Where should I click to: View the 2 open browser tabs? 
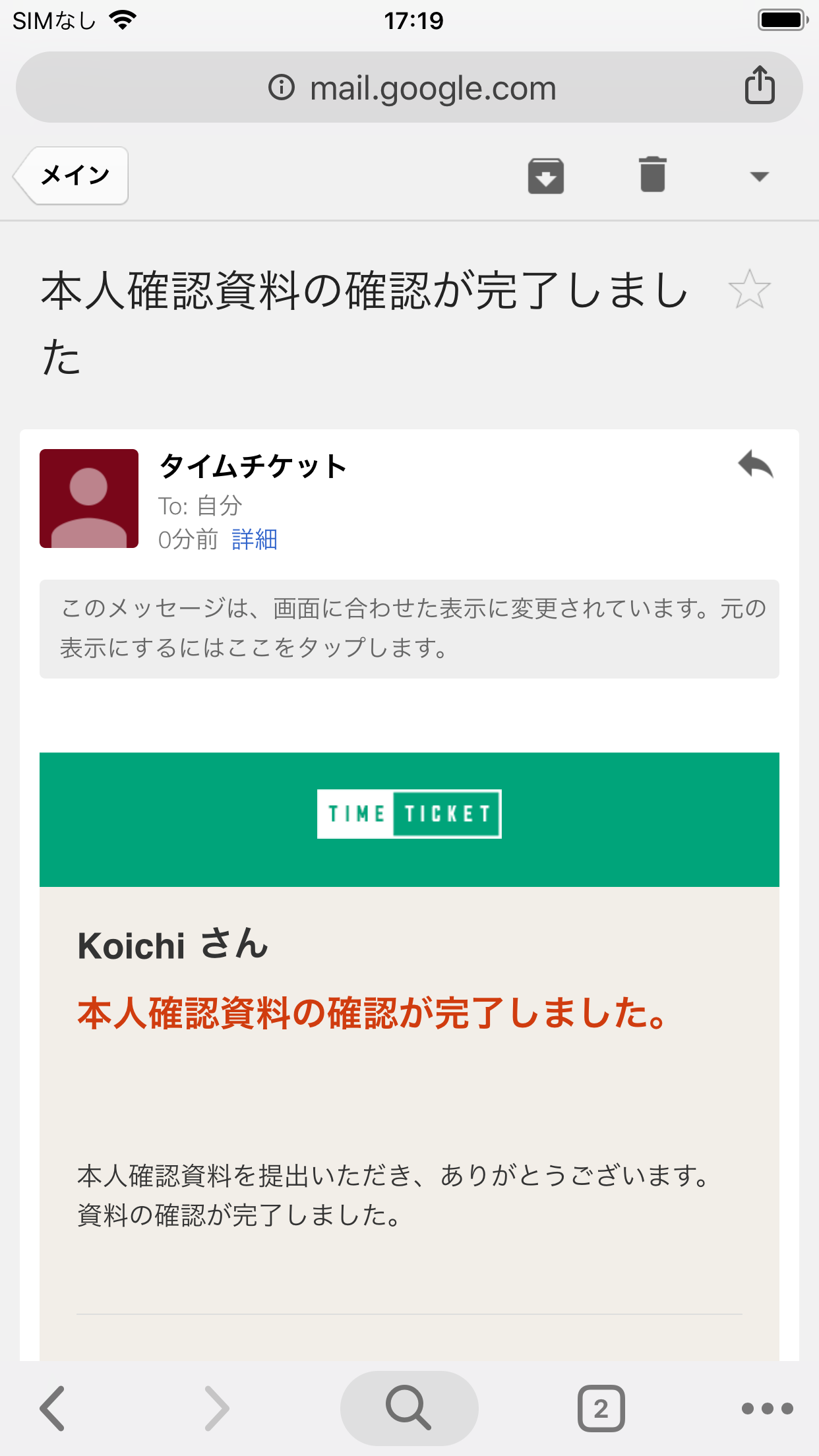click(601, 1408)
